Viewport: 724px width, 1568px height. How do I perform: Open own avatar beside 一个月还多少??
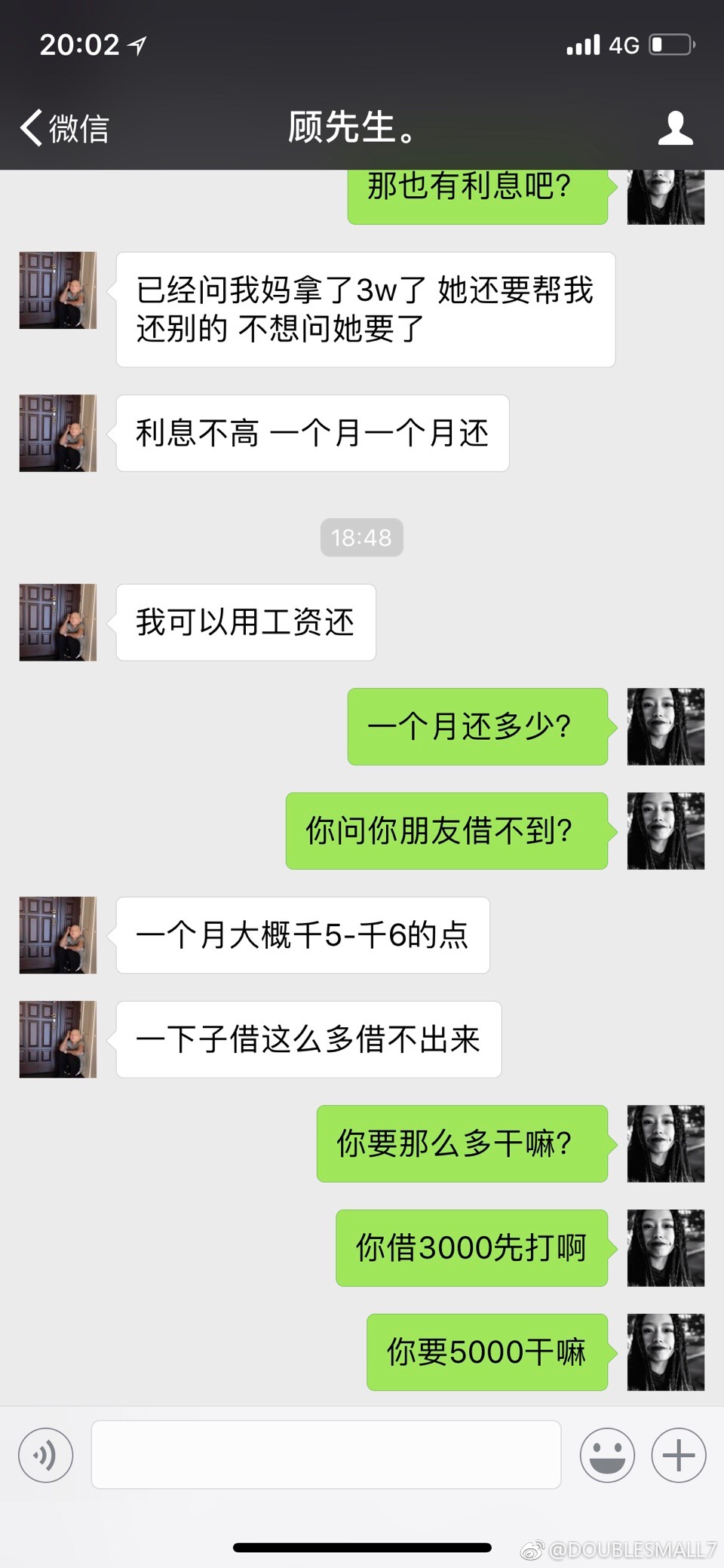pyautogui.click(x=666, y=726)
